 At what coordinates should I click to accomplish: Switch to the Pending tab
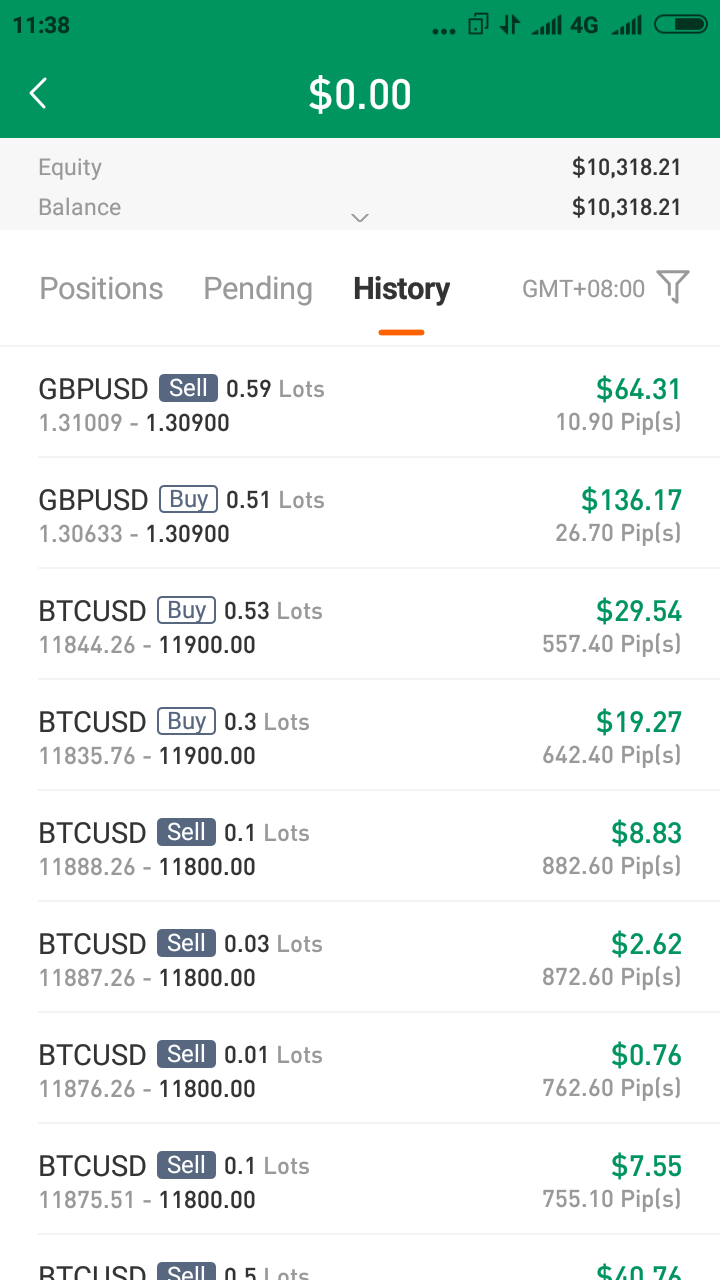tap(258, 289)
